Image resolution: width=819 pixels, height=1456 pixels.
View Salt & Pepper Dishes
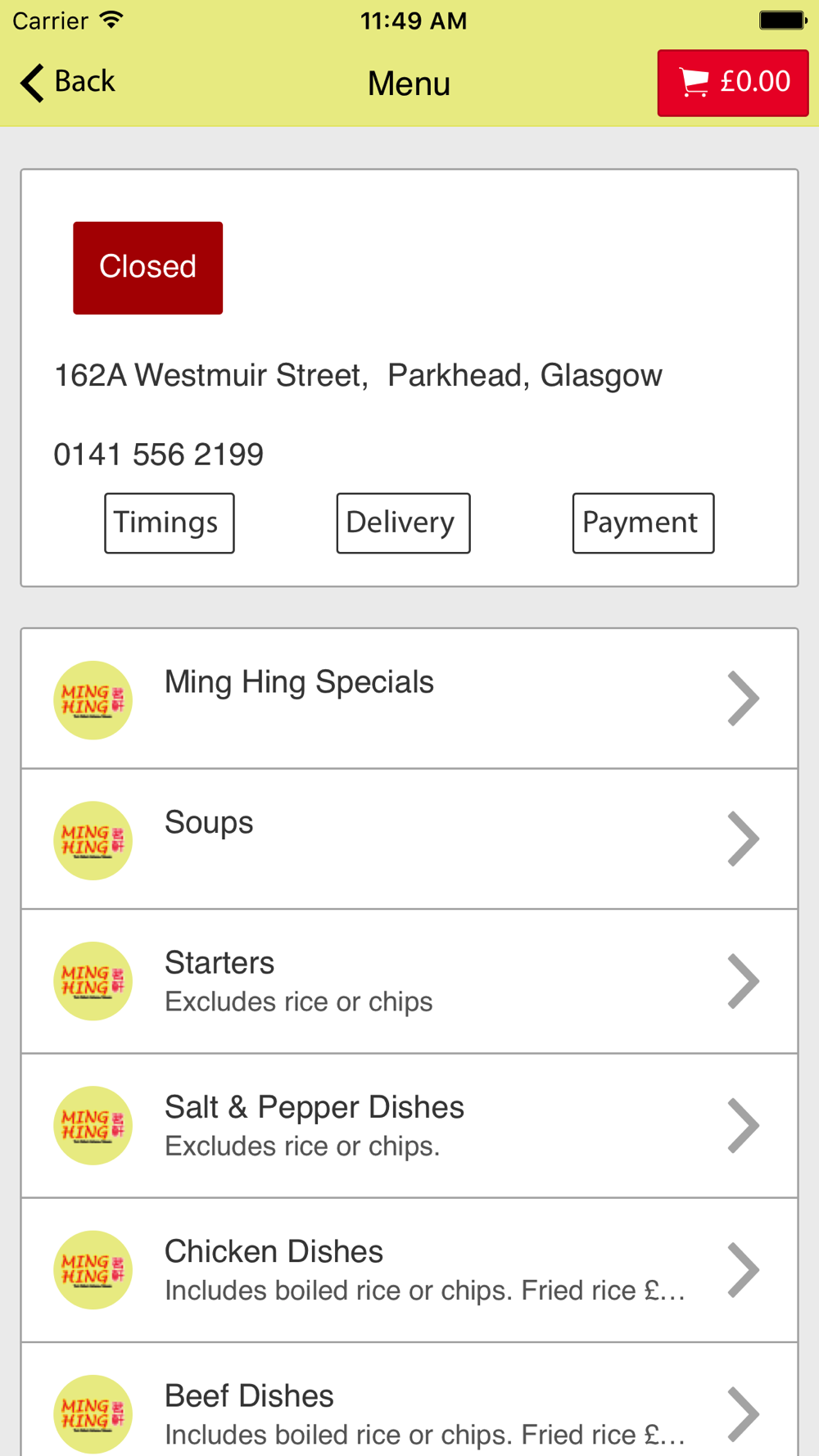[409, 1126]
